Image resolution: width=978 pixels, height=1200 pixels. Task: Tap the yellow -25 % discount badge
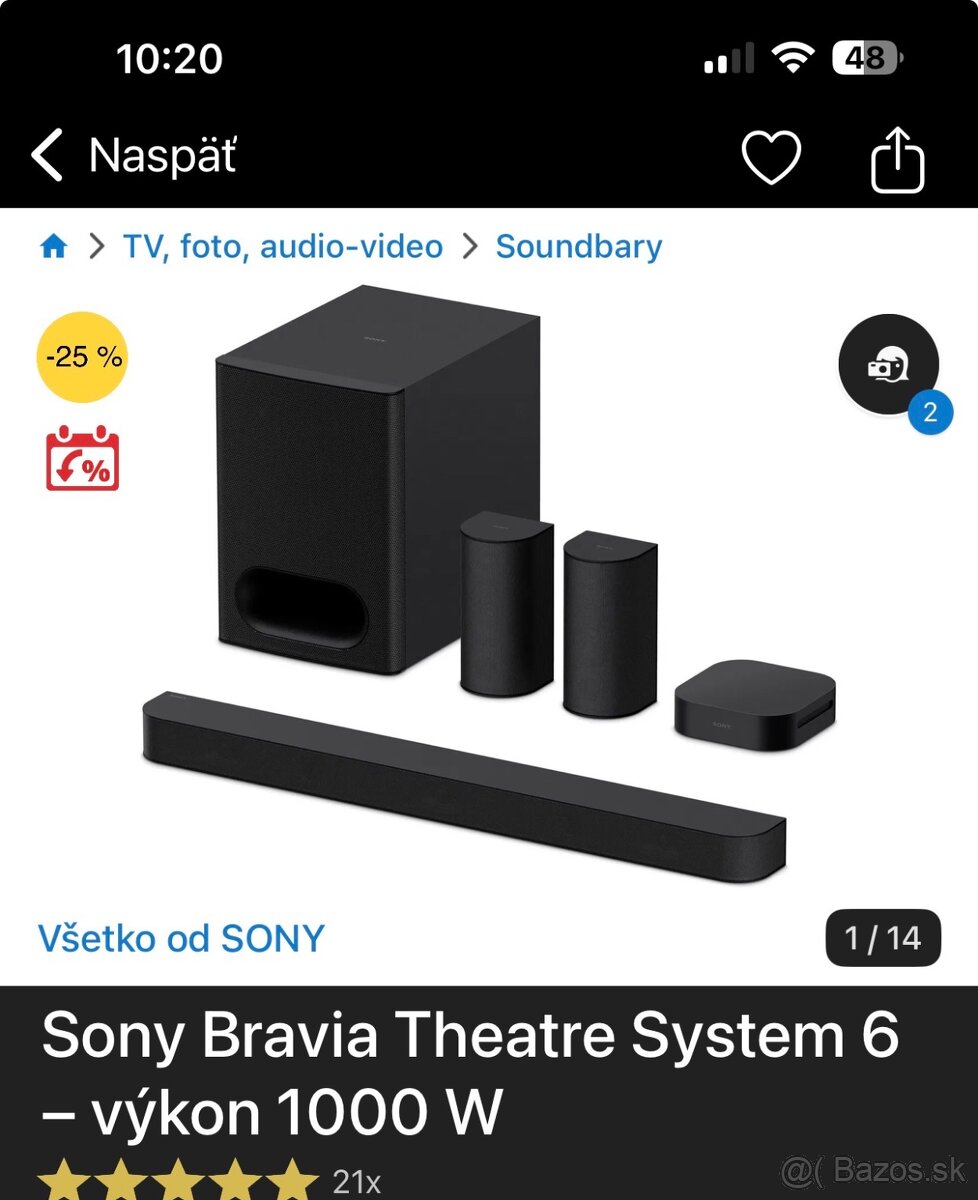coord(80,356)
